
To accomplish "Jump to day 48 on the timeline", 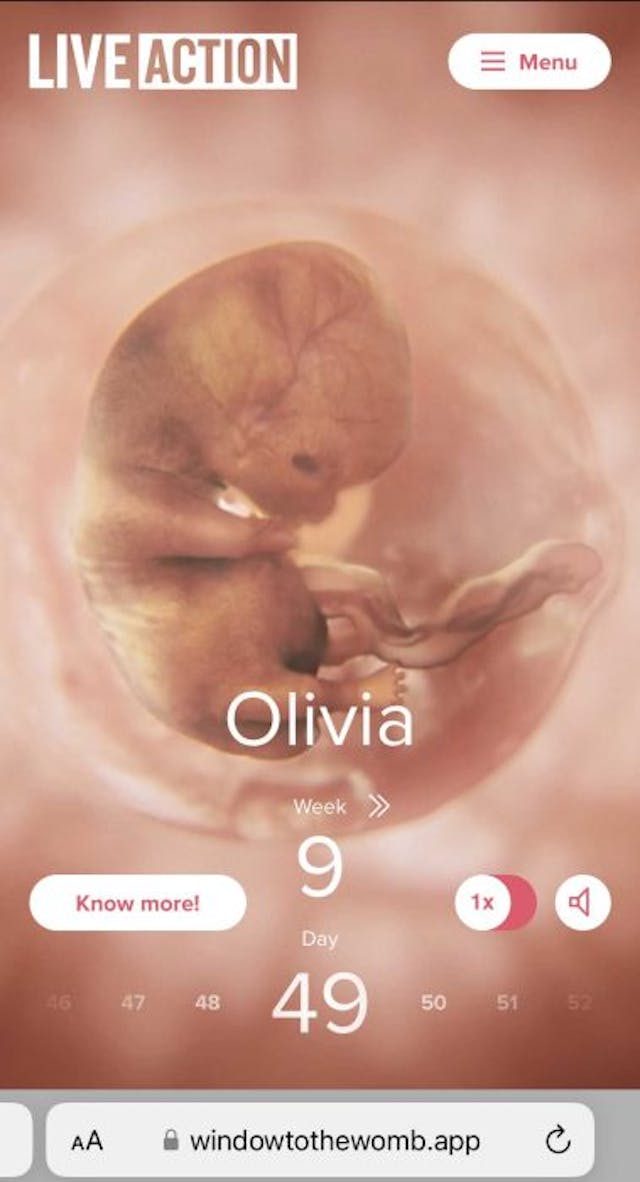I will 207,1002.
